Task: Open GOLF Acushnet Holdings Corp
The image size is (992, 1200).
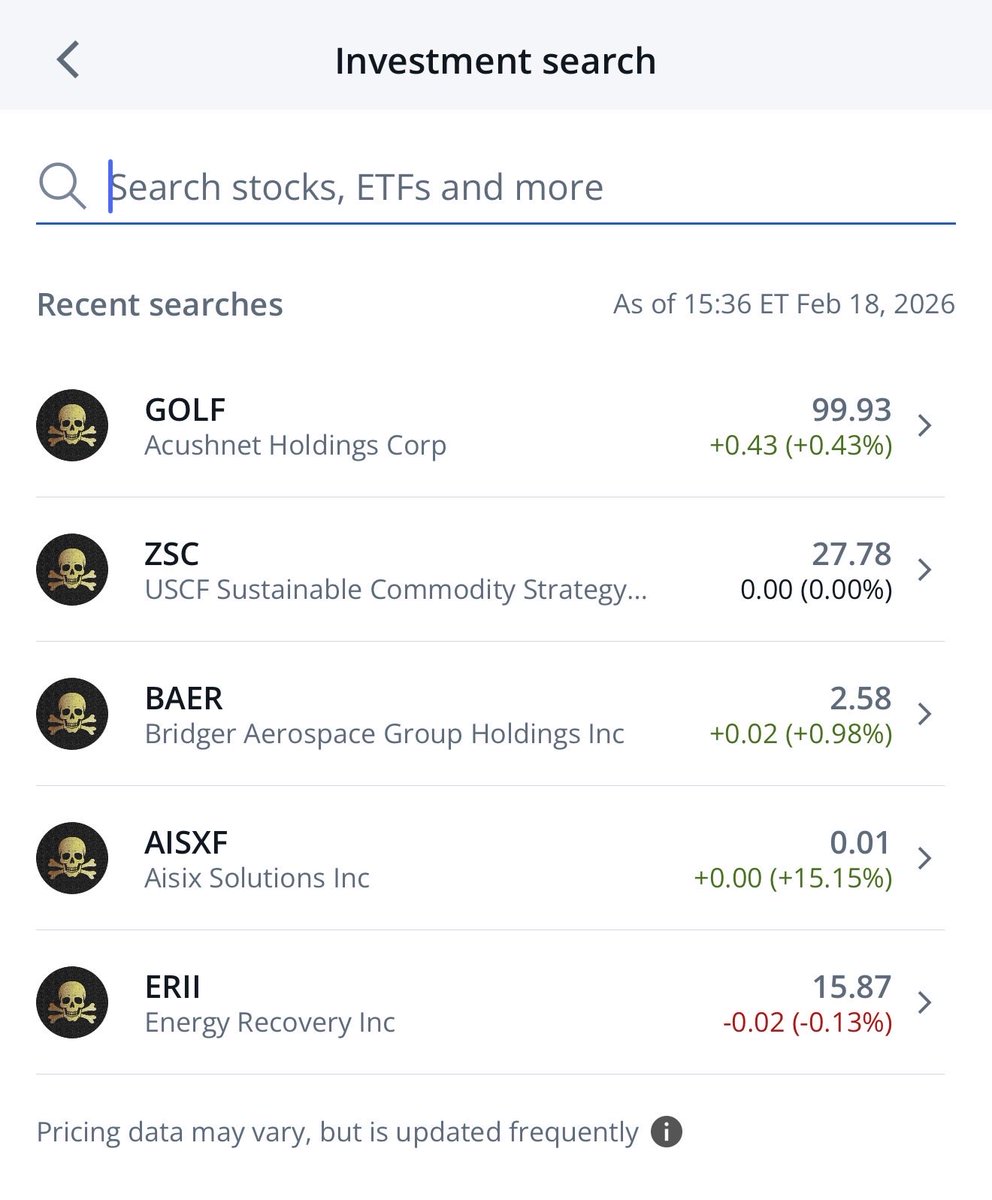Action: 490,426
